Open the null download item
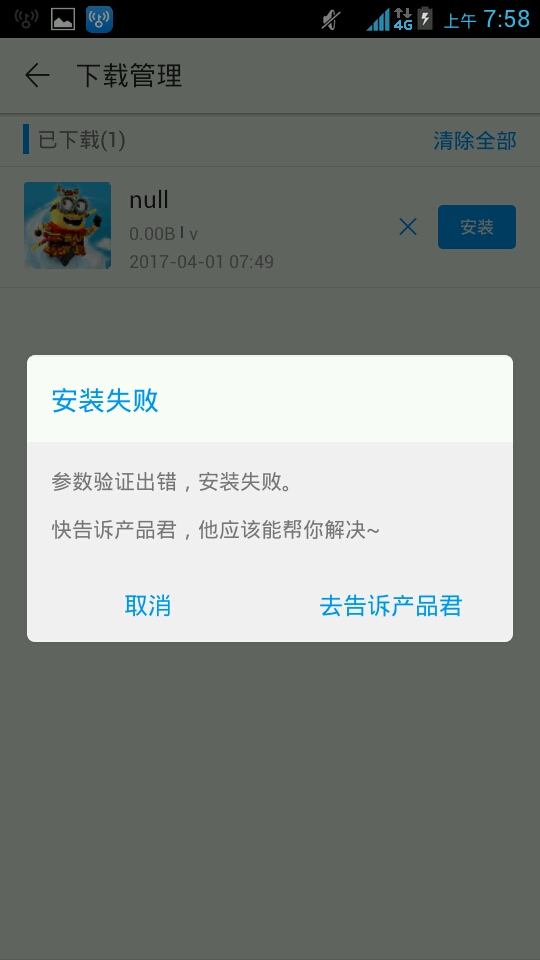This screenshot has width=540, height=960. click(270, 227)
